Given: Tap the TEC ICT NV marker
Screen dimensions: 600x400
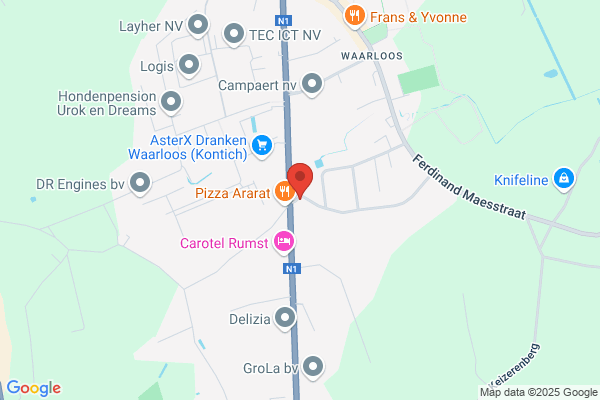Looking at the screenshot, I should pyautogui.click(x=233, y=34).
